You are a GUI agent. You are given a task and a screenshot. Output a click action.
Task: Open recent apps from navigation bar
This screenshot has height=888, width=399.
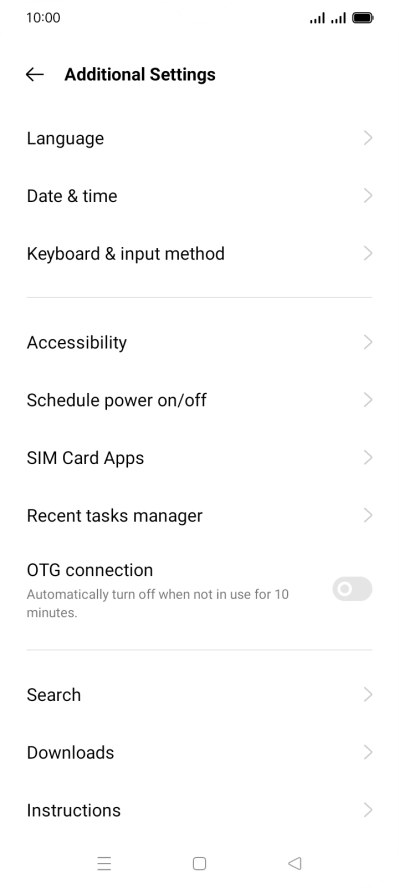(x=104, y=864)
